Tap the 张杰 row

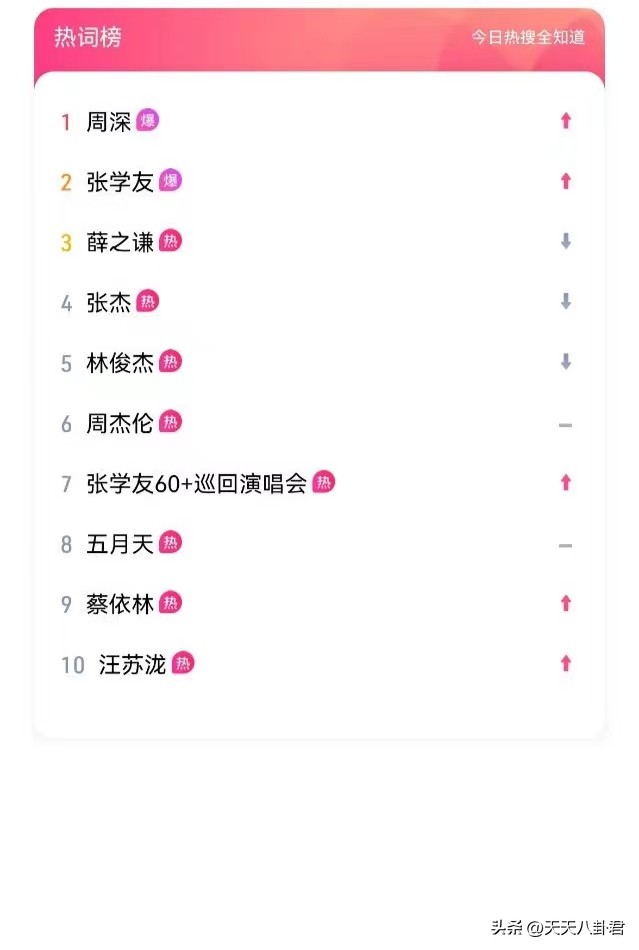[109, 303]
